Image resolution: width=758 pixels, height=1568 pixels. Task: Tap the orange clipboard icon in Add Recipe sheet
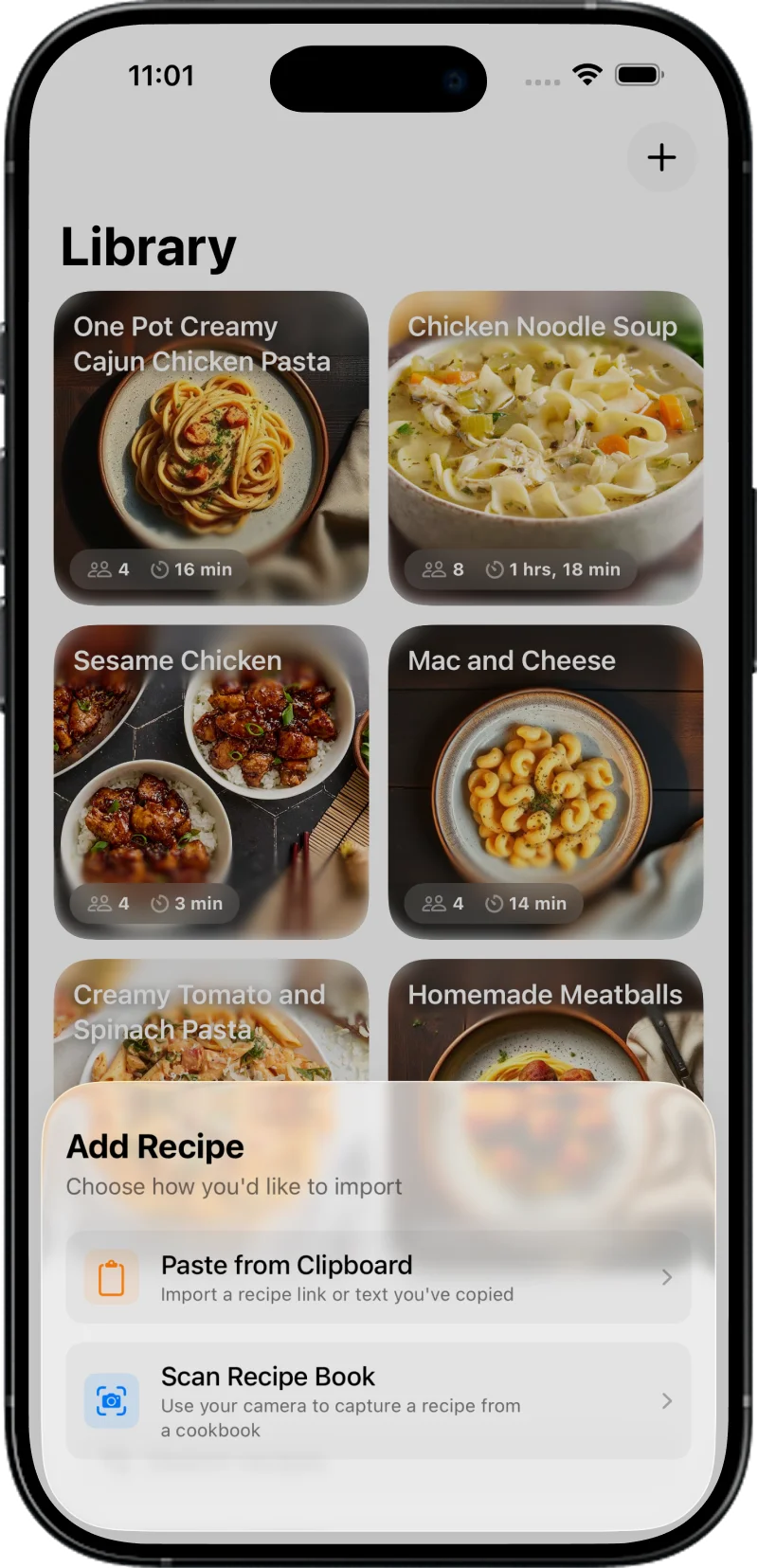click(x=112, y=1276)
